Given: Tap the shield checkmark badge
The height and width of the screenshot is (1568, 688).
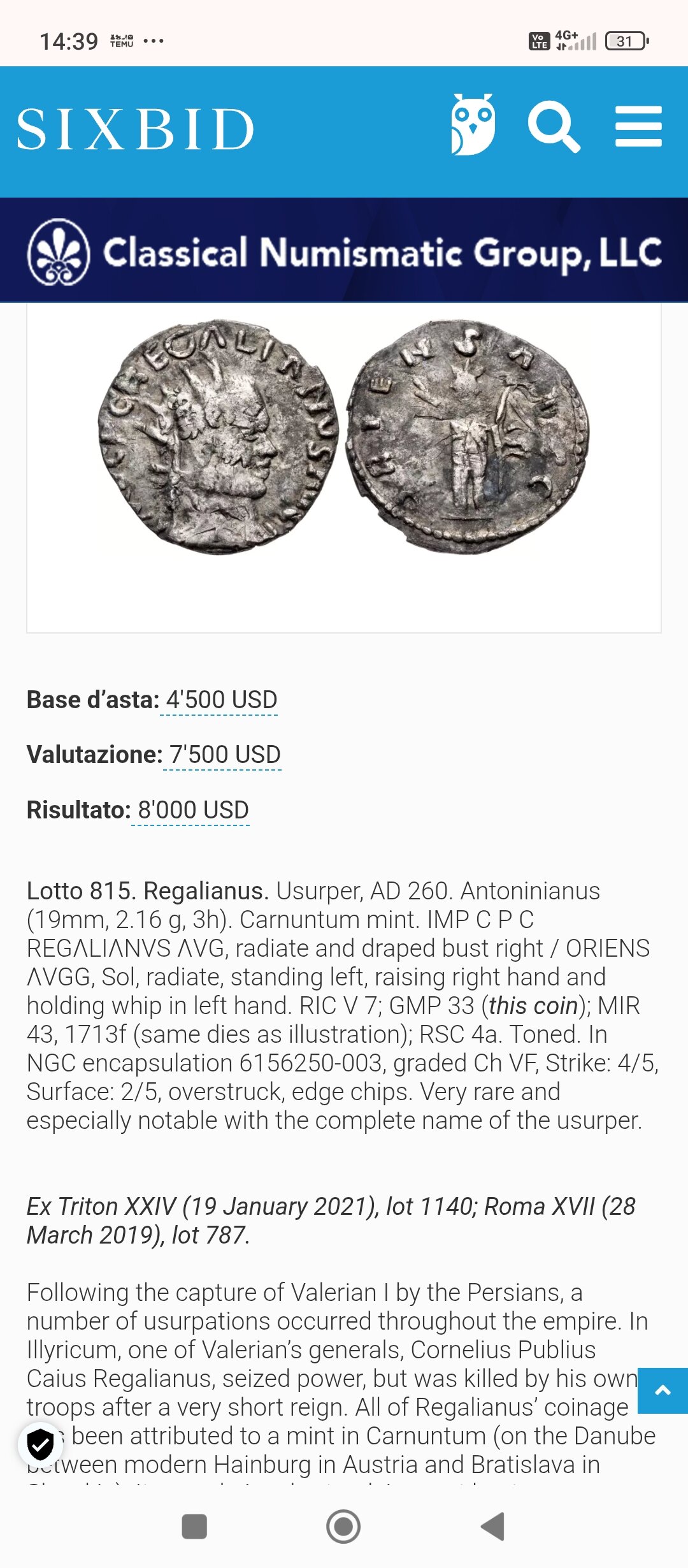Looking at the screenshot, I should click(x=41, y=1444).
